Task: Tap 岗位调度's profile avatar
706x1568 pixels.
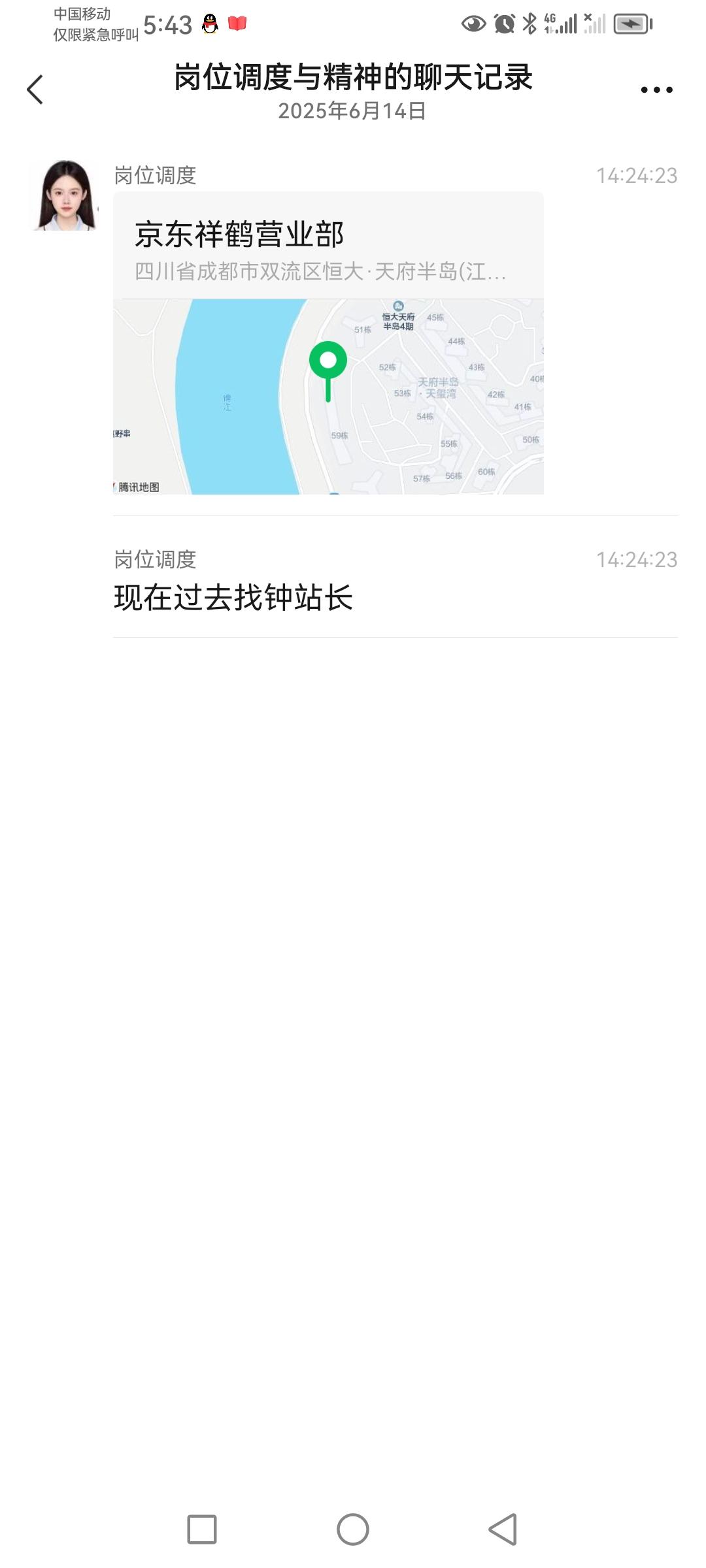Action: coord(65,195)
